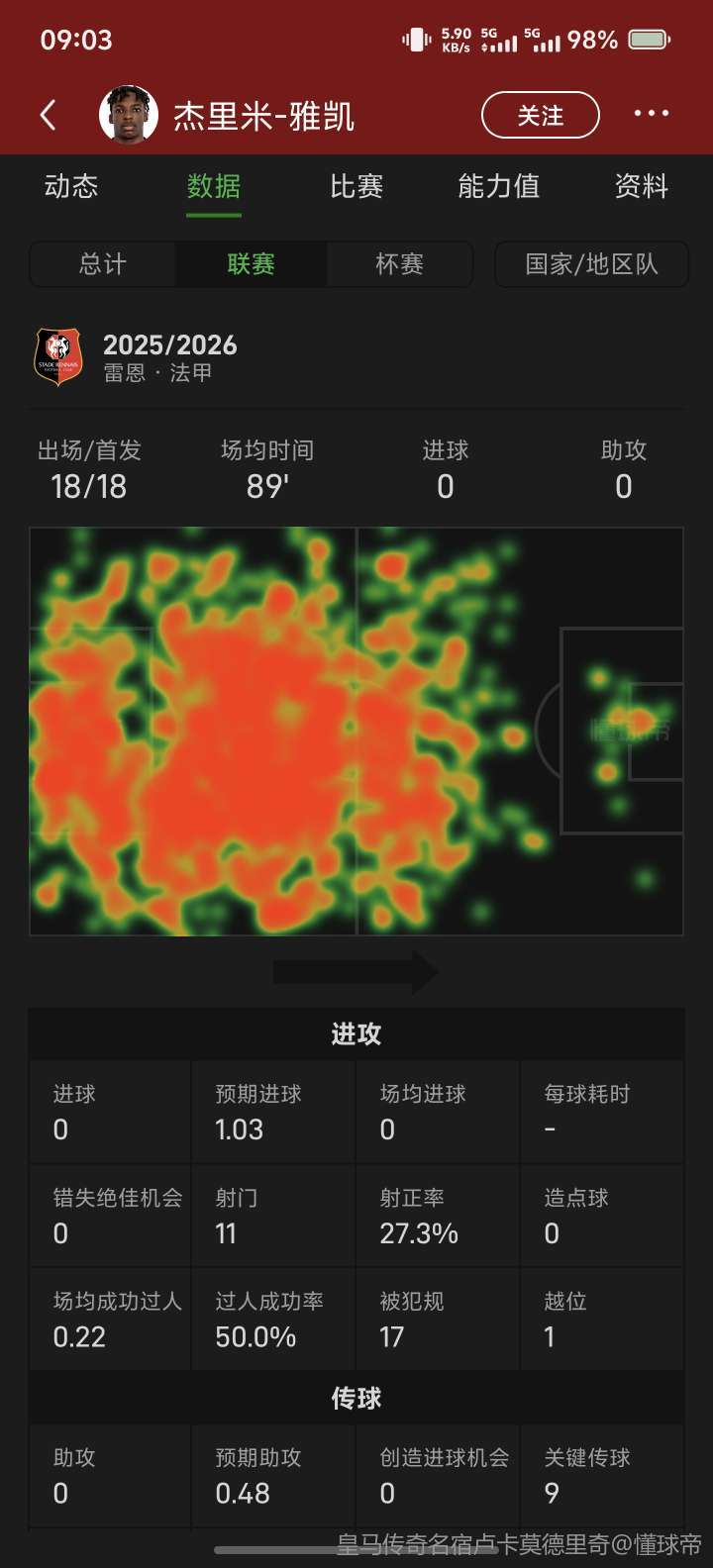Viewport: 713px width, 1568px height.
Task: Tap the player's avatar photo
Action: [x=129, y=115]
